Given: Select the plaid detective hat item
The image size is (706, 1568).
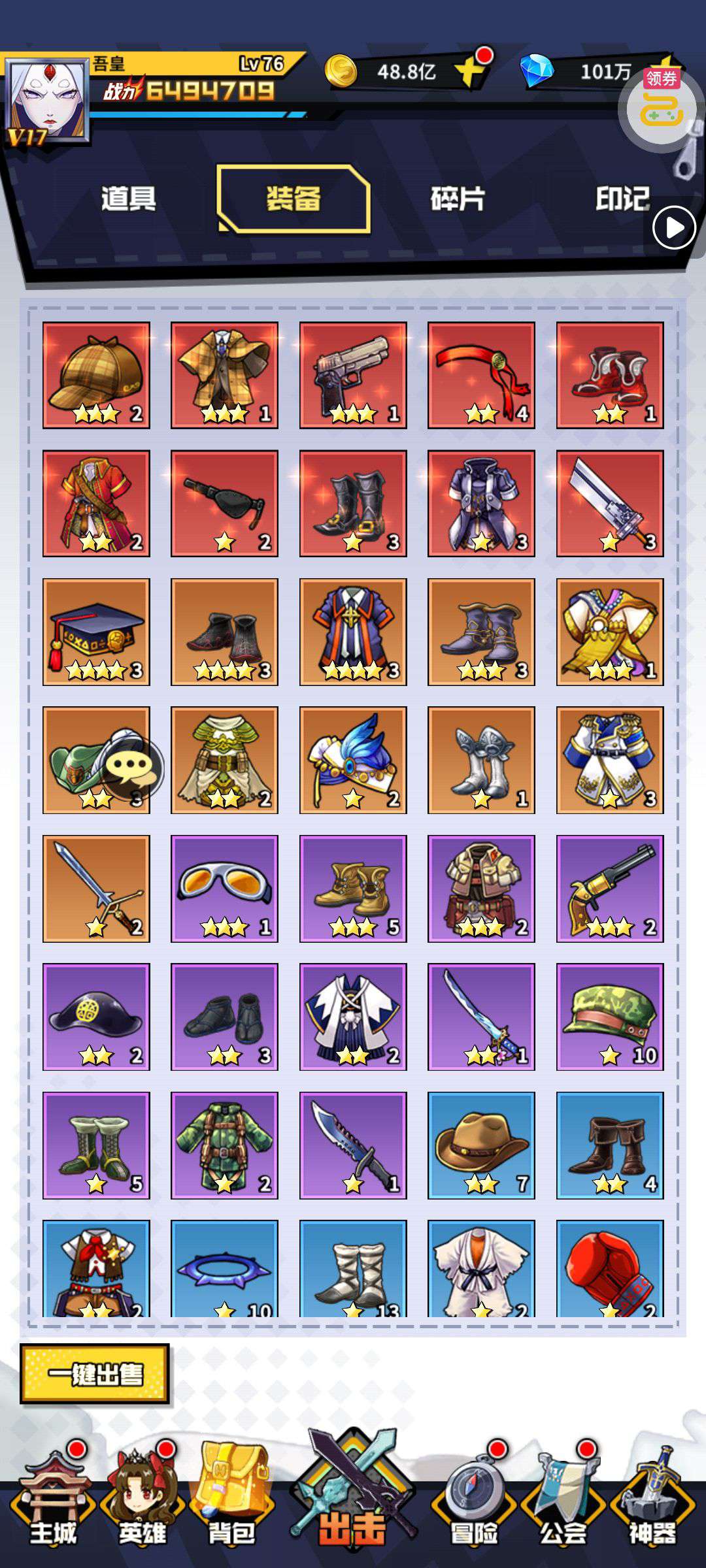Looking at the screenshot, I should 96,375.
